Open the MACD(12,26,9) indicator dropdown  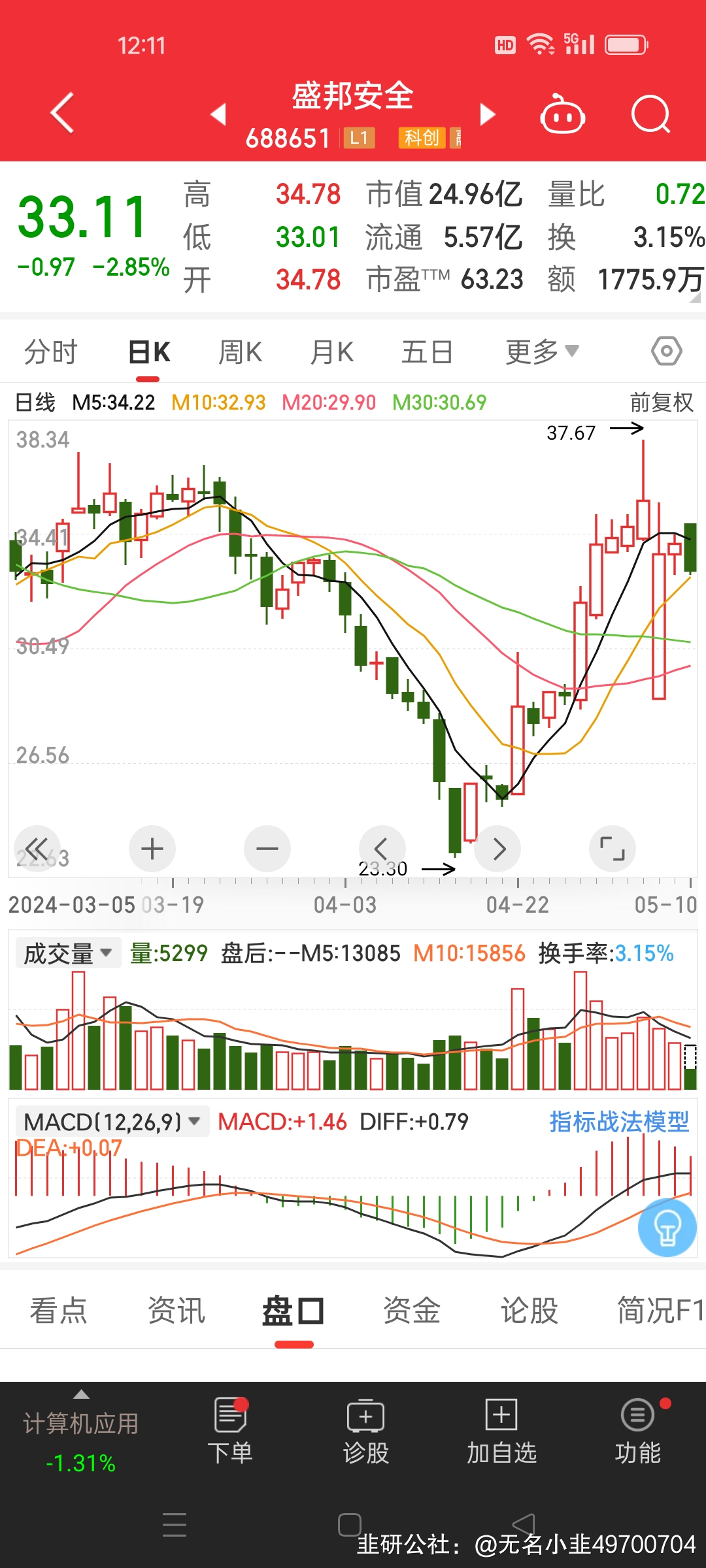pos(112,1122)
